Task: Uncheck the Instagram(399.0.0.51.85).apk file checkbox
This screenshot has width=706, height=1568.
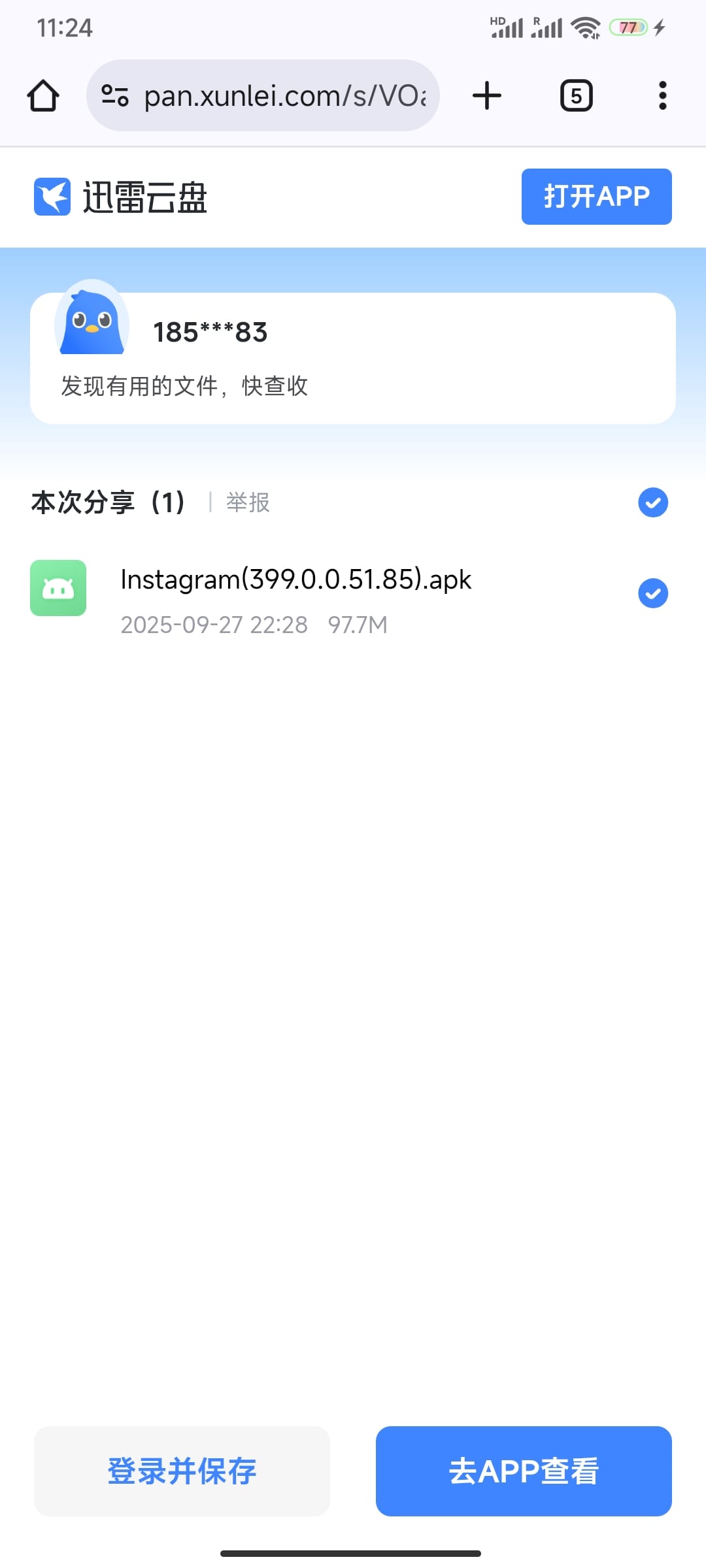Action: (x=652, y=593)
